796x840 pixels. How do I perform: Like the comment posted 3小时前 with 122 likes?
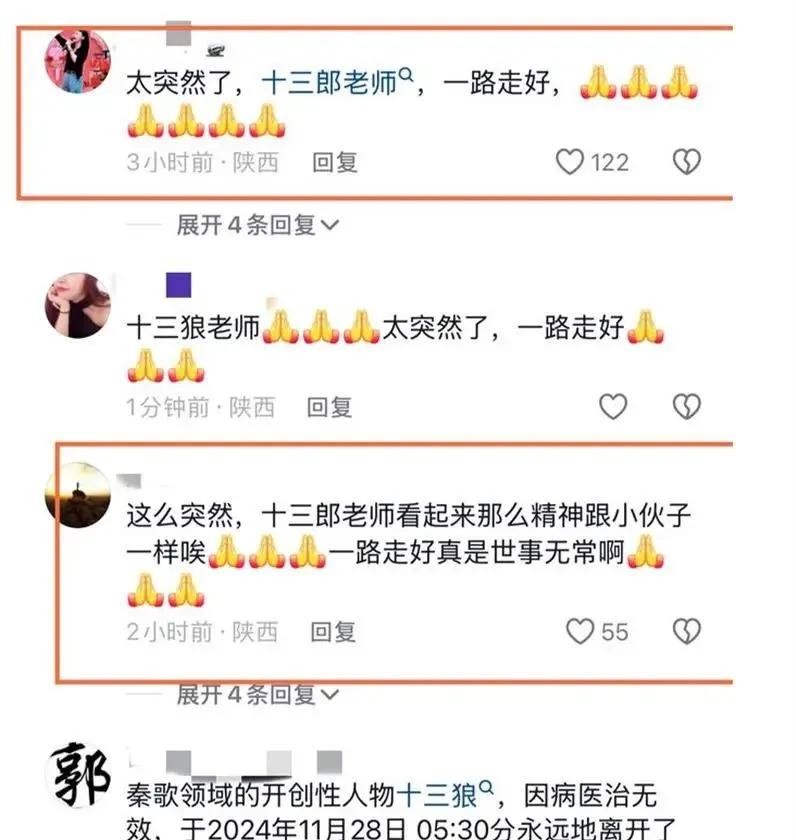point(570,162)
